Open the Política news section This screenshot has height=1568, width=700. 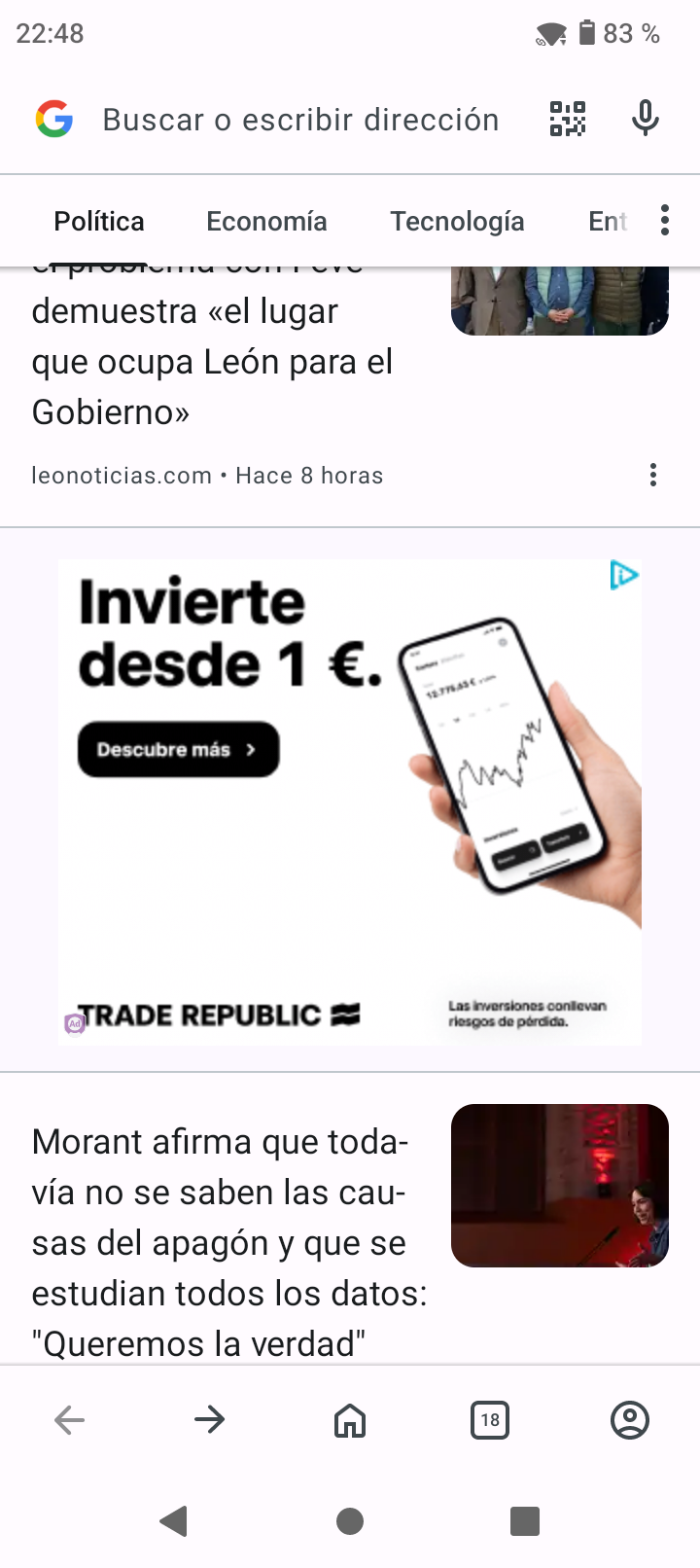[x=98, y=221]
